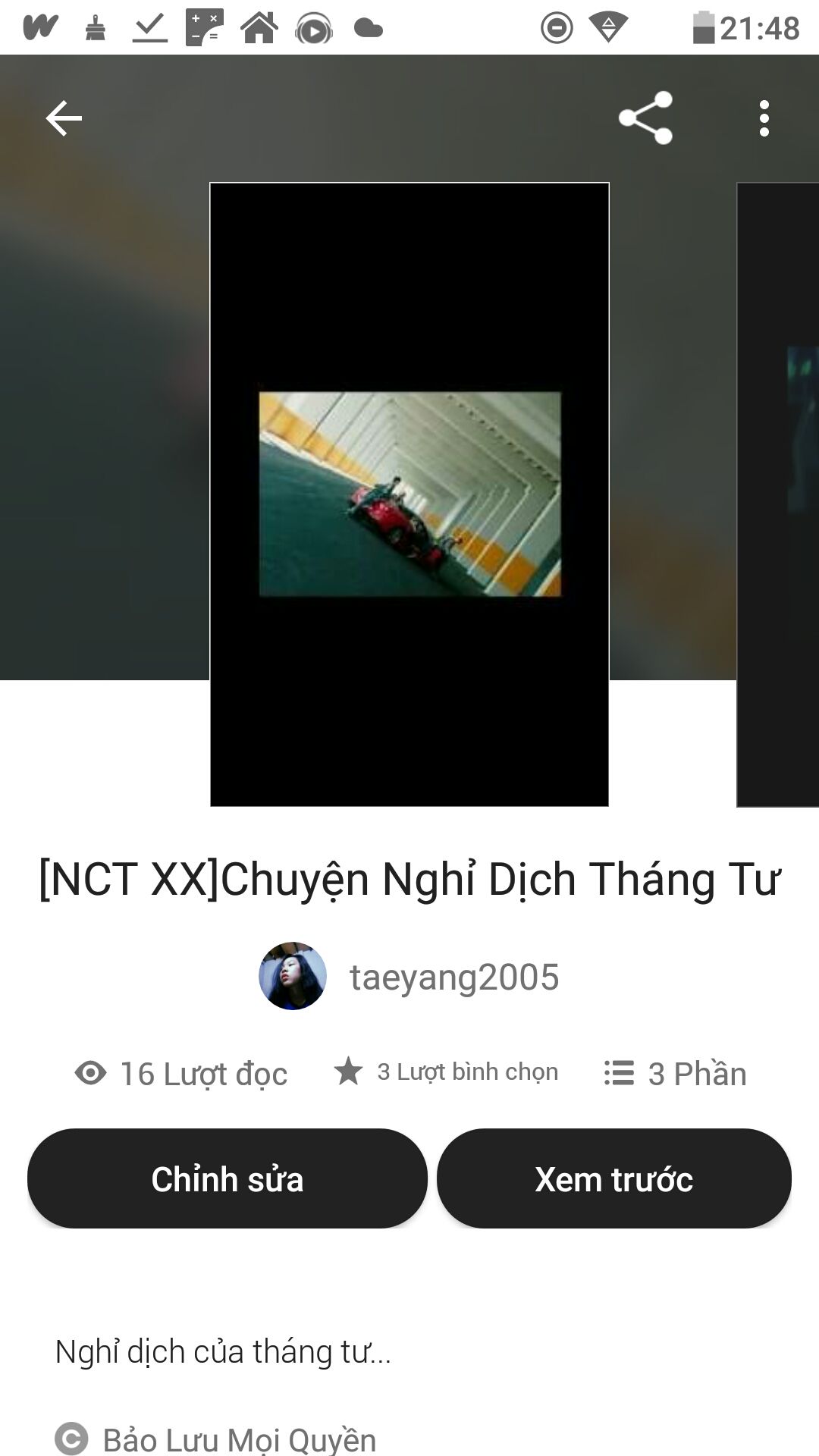Select the next story cover on the right

click(x=778, y=494)
